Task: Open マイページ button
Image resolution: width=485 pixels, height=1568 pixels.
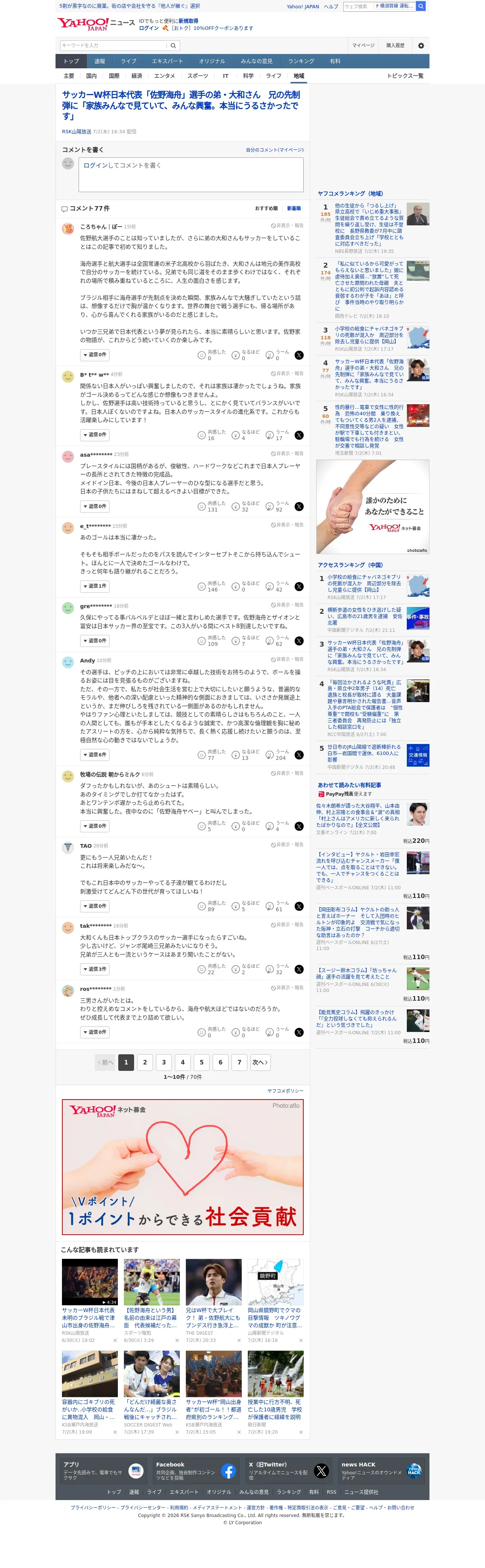Action: [x=363, y=46]
